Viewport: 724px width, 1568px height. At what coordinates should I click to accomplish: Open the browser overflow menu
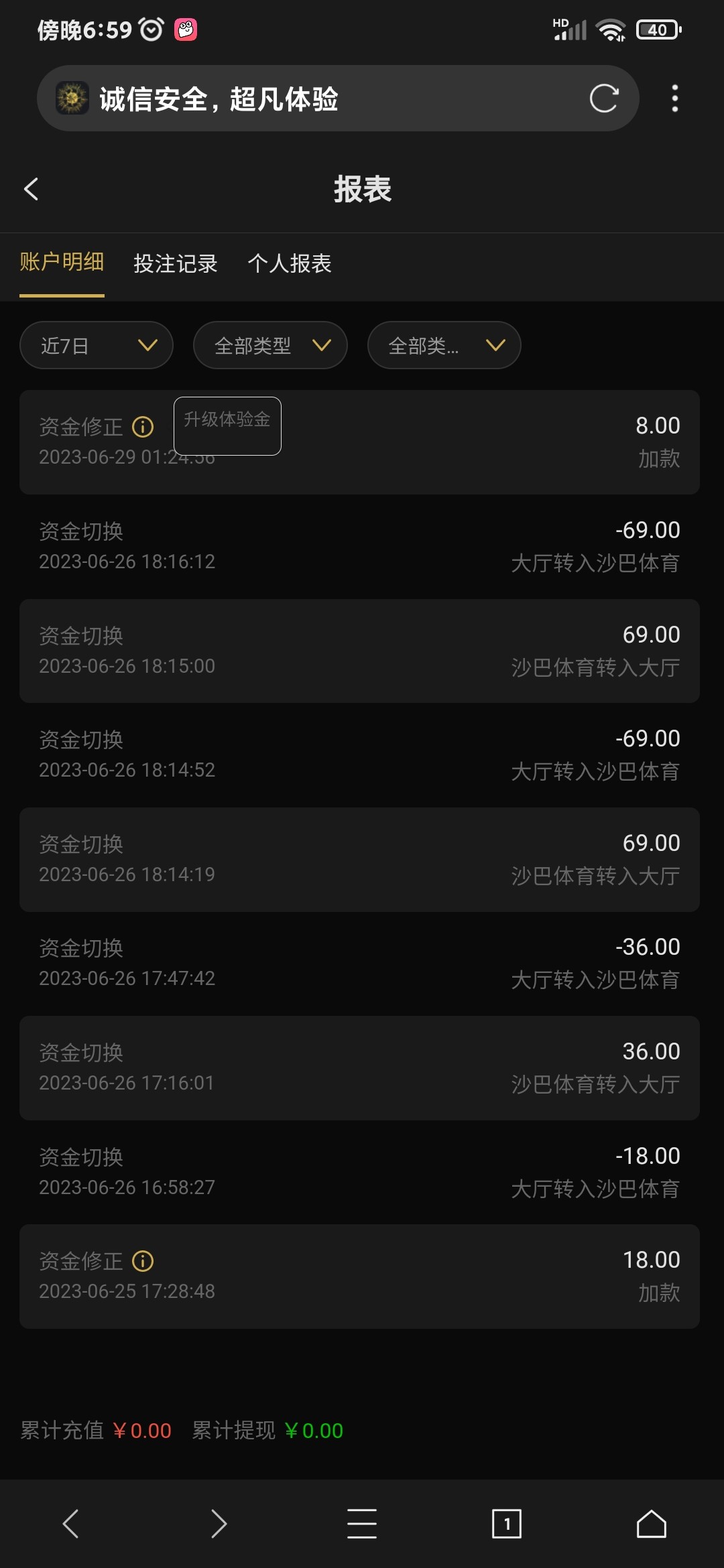tap(674, 99)
